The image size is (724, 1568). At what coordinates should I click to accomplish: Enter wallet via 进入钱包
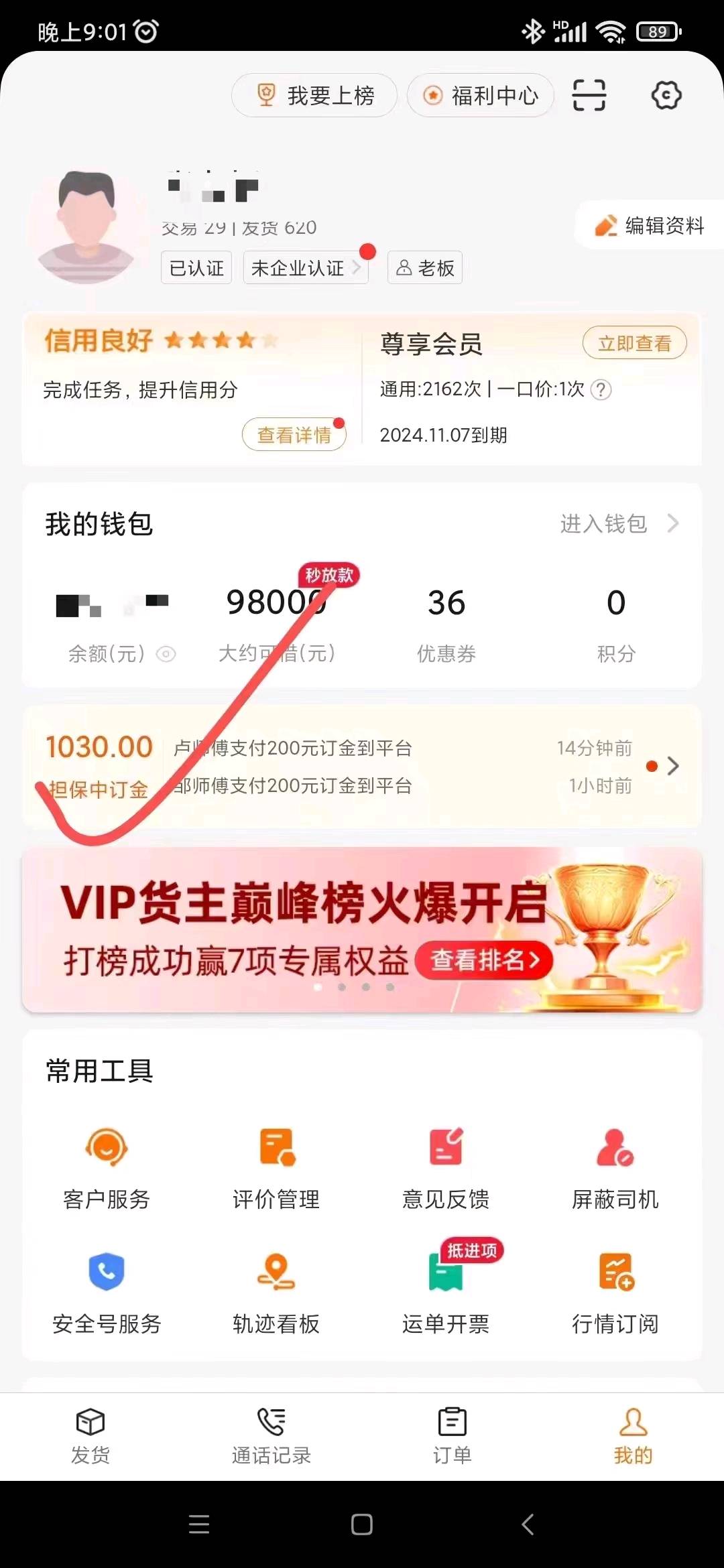click(618, 523)
